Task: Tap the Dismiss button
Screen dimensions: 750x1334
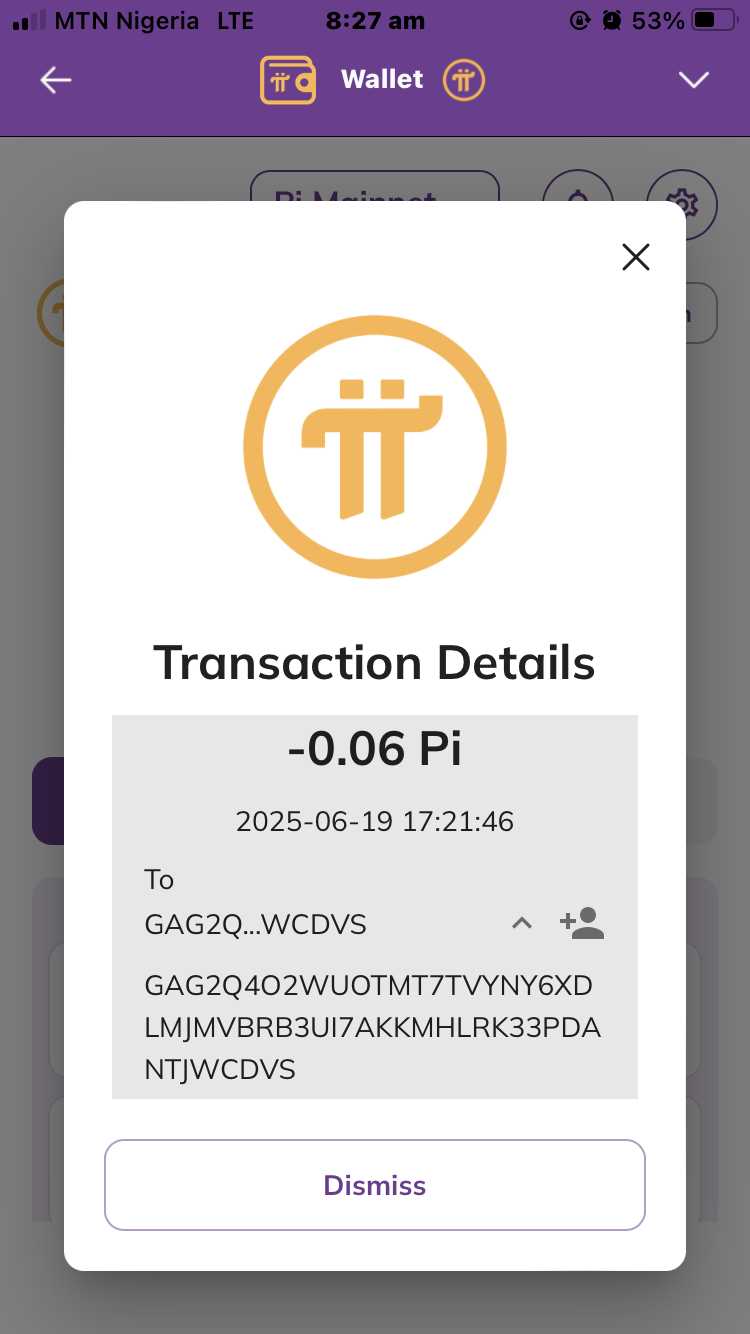Action: pyautogui.click(x=375, y=1185)
